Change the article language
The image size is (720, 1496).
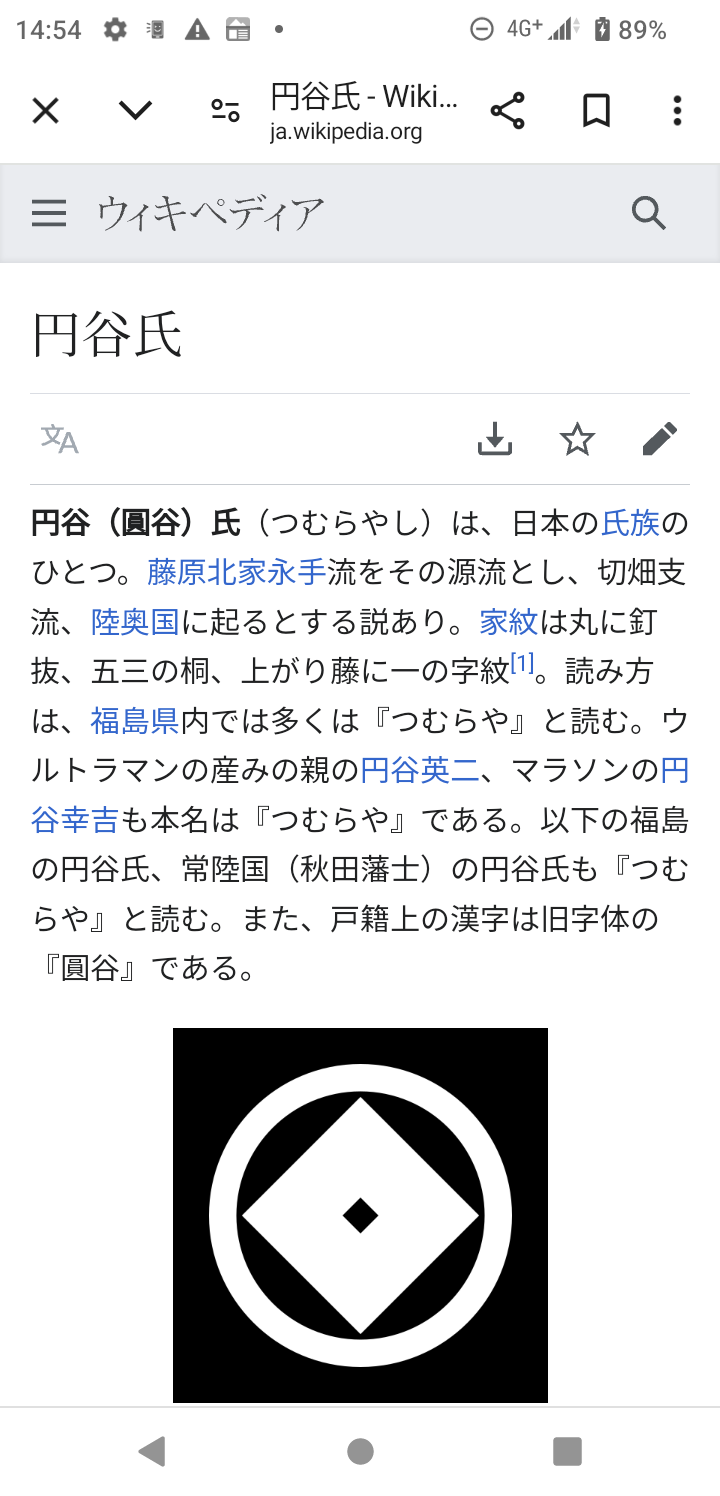pyautogui.click(x=59, y=439)
